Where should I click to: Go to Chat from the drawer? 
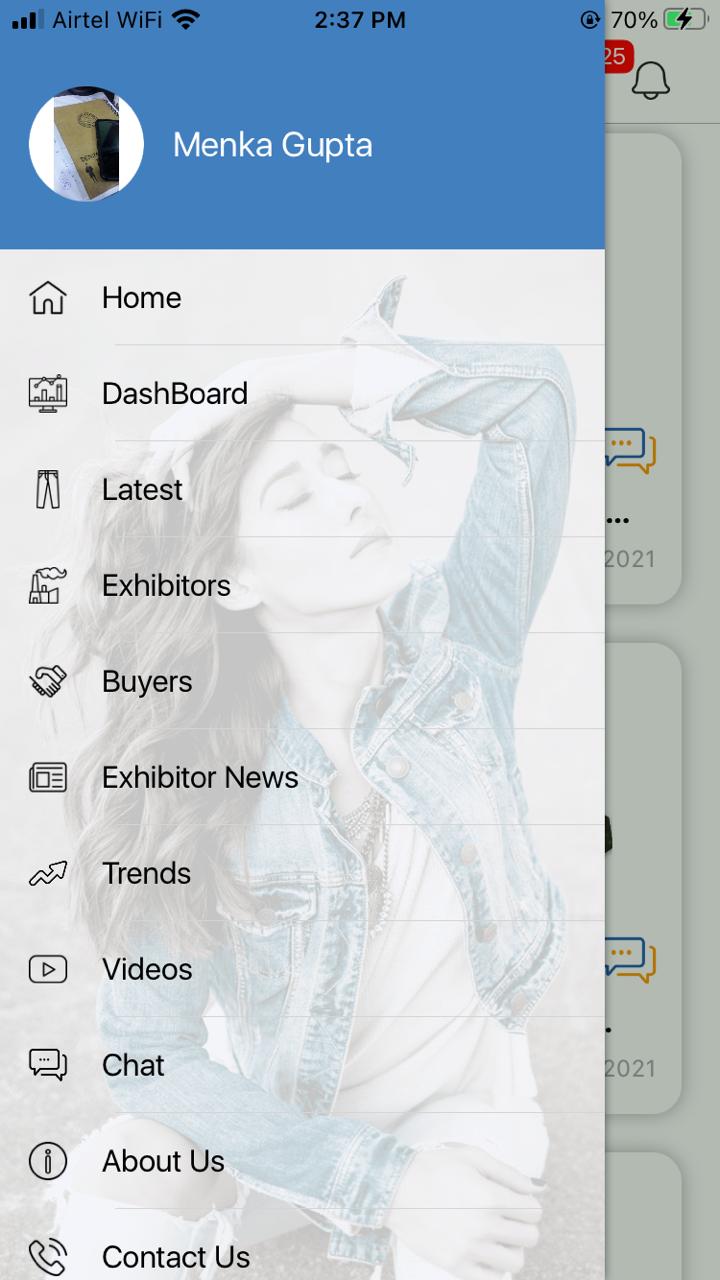coord(302,1066)
